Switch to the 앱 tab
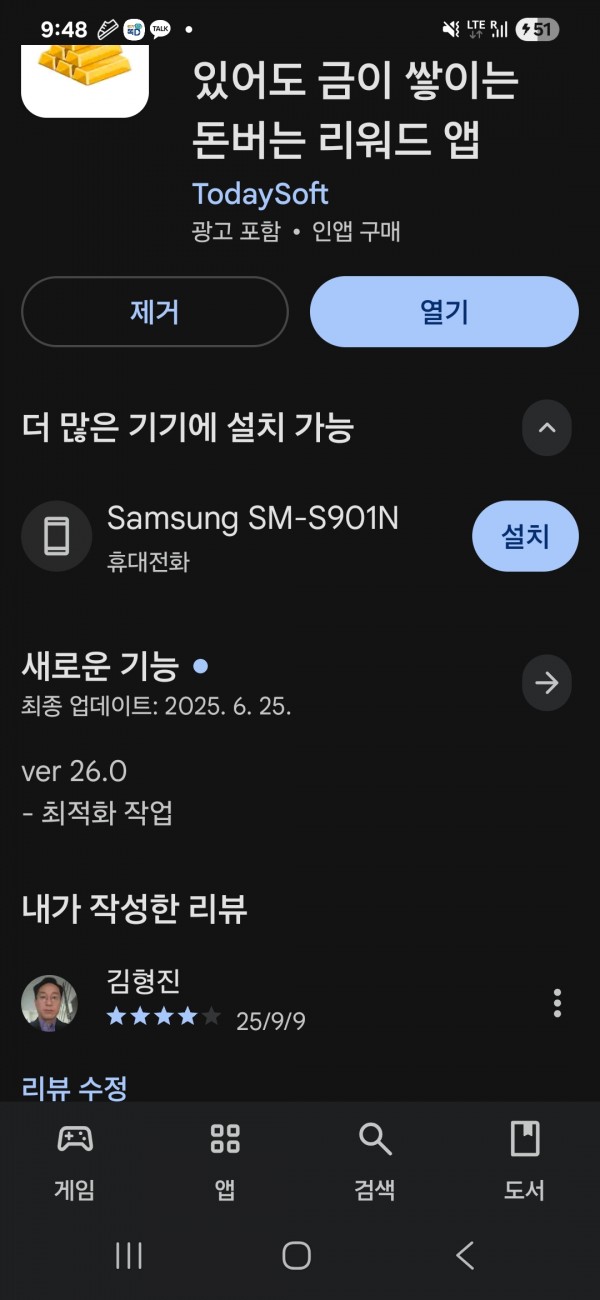 click(x=225, y=1160)
